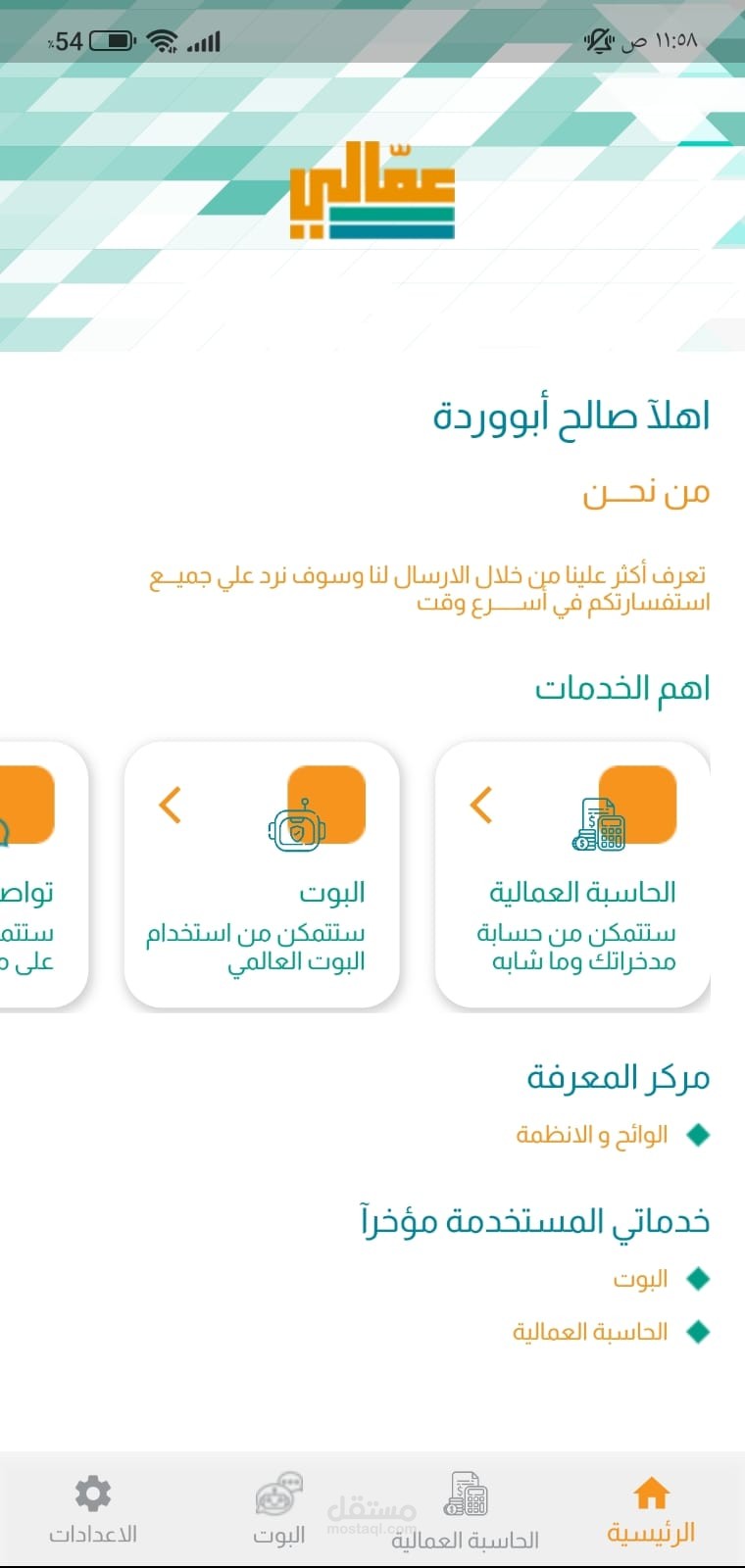
Task: Switch to the الرئيسية tab
Action: pos(651,1511)
